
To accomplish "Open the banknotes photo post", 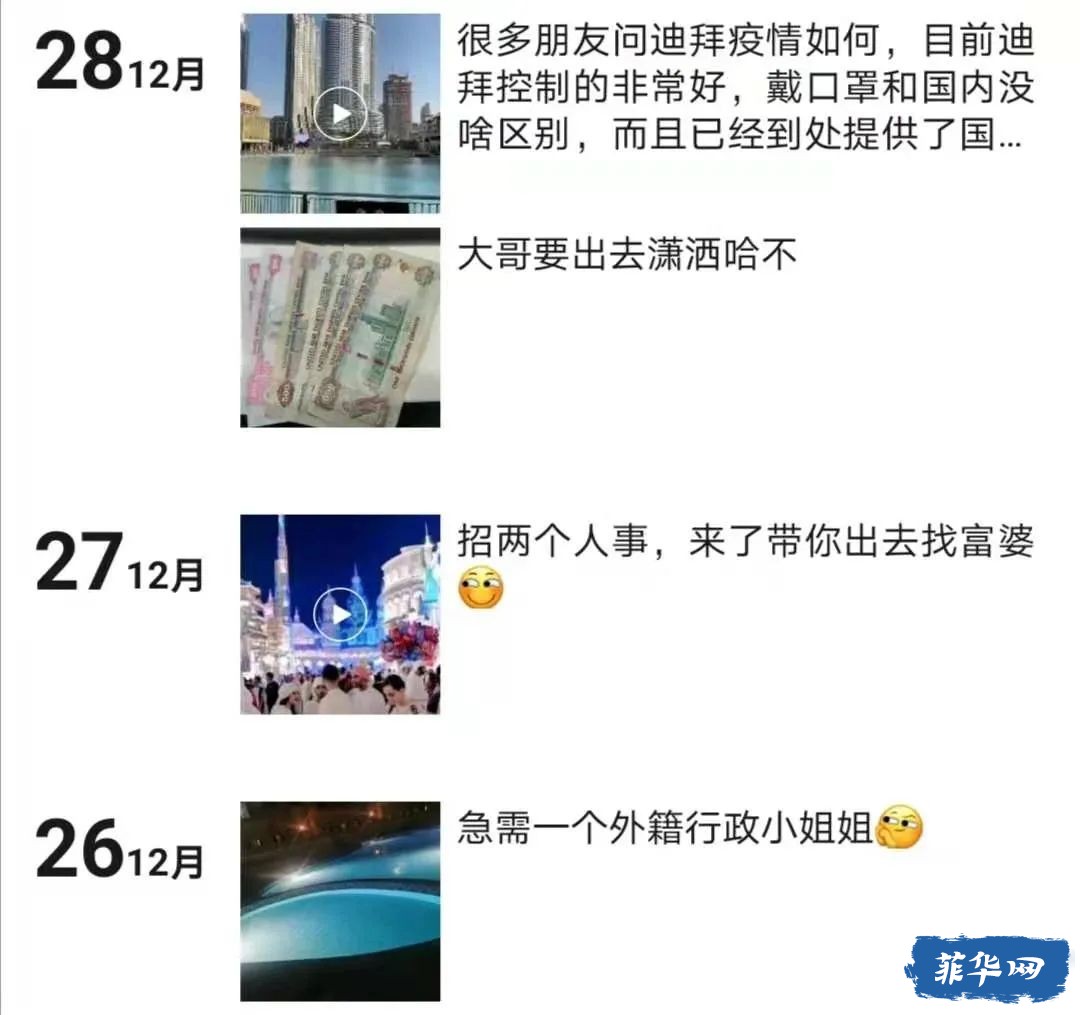I will coord(340,328).
